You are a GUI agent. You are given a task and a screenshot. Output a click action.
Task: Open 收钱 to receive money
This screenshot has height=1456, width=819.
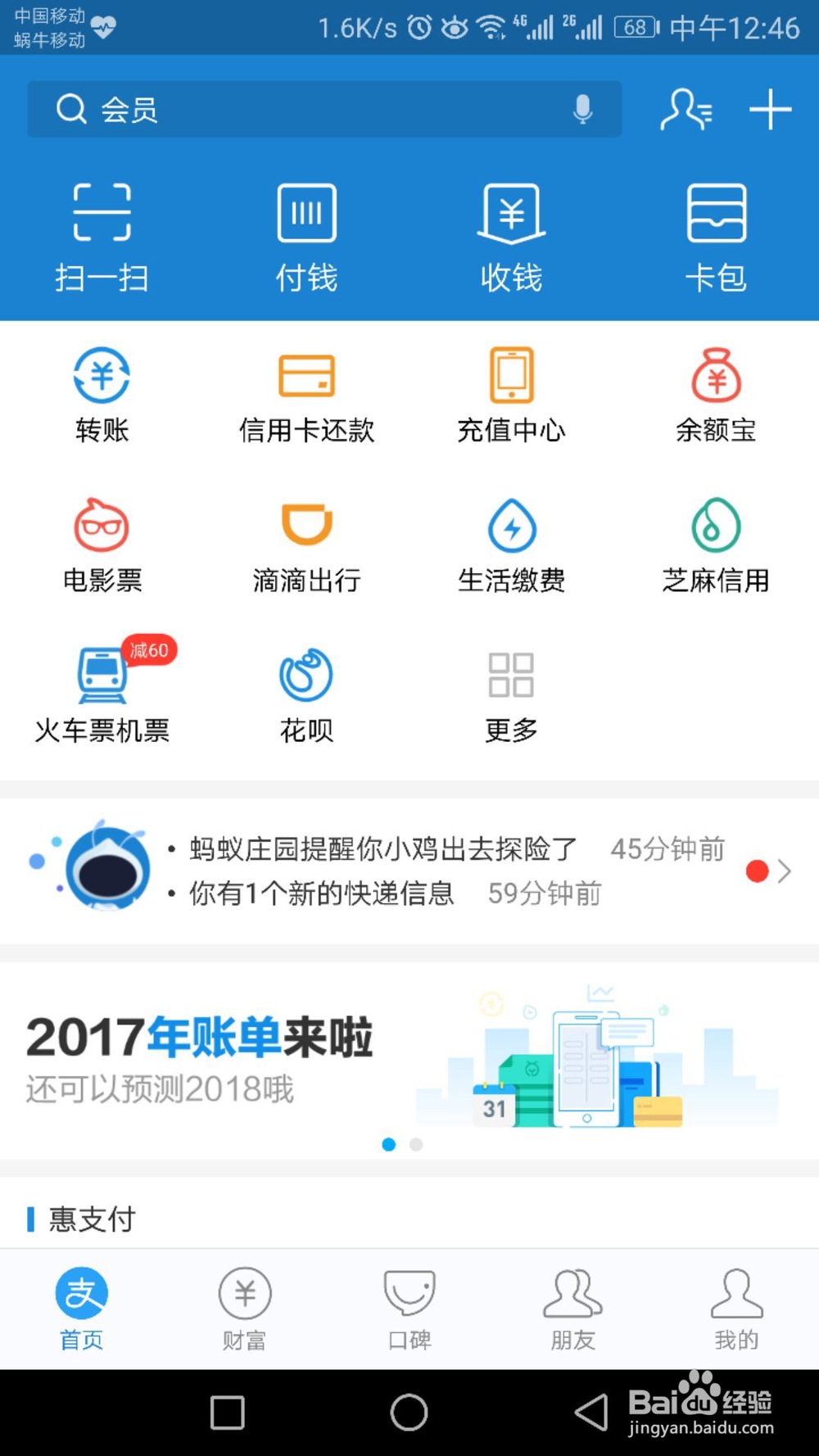point(511,233)
